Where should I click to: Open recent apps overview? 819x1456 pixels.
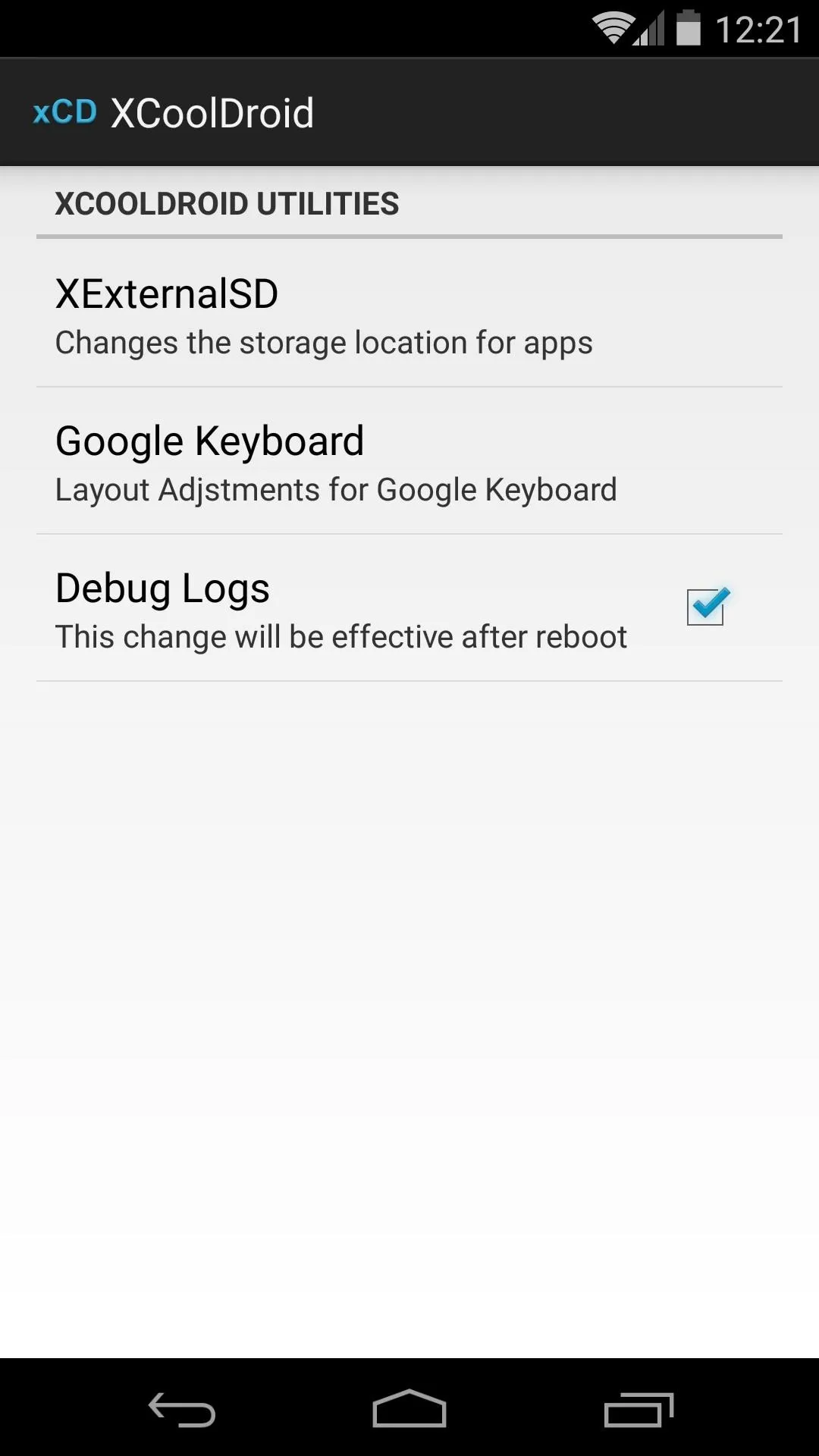pos(639,1409)
